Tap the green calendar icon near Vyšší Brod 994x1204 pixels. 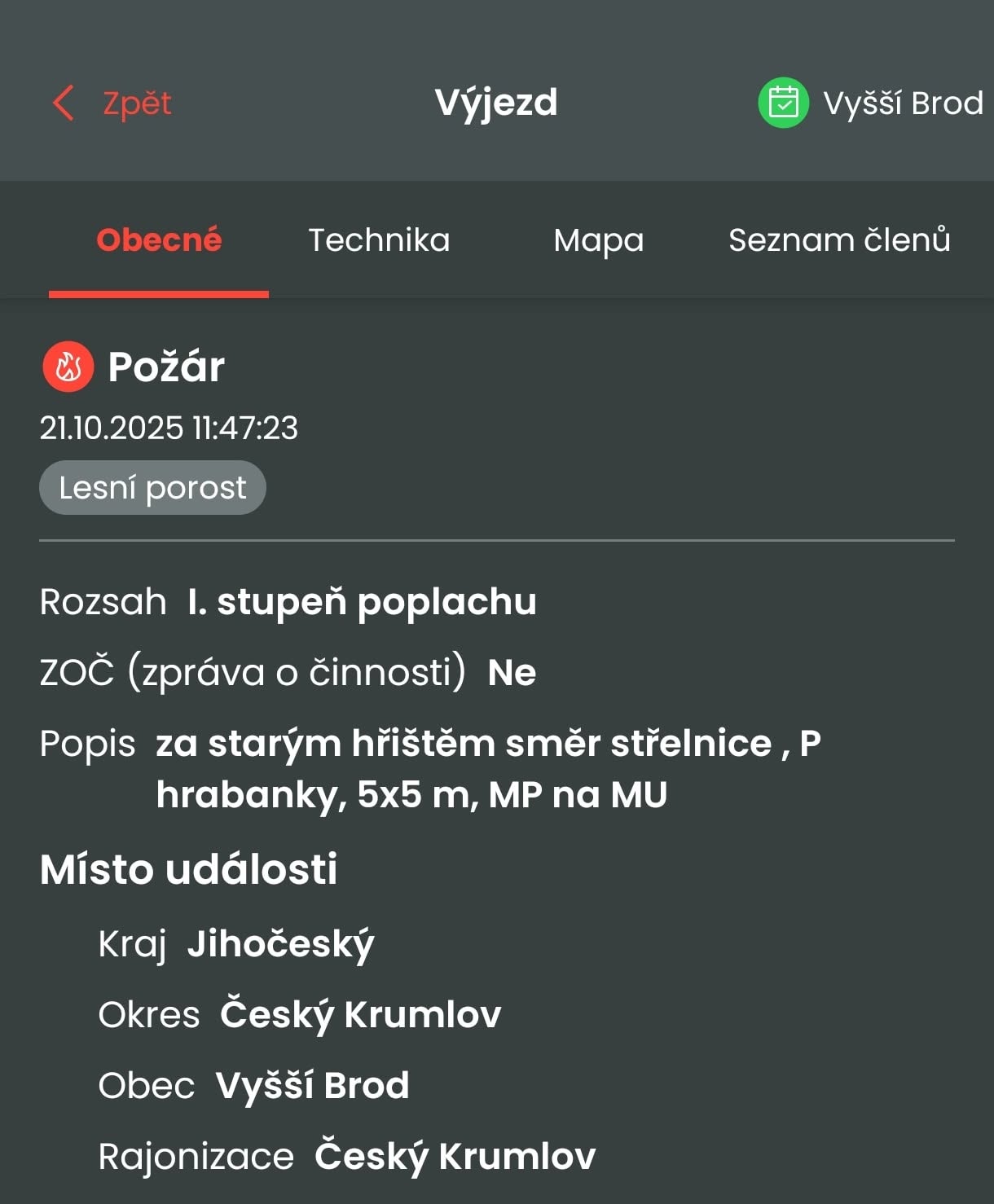tap(784, 103)
